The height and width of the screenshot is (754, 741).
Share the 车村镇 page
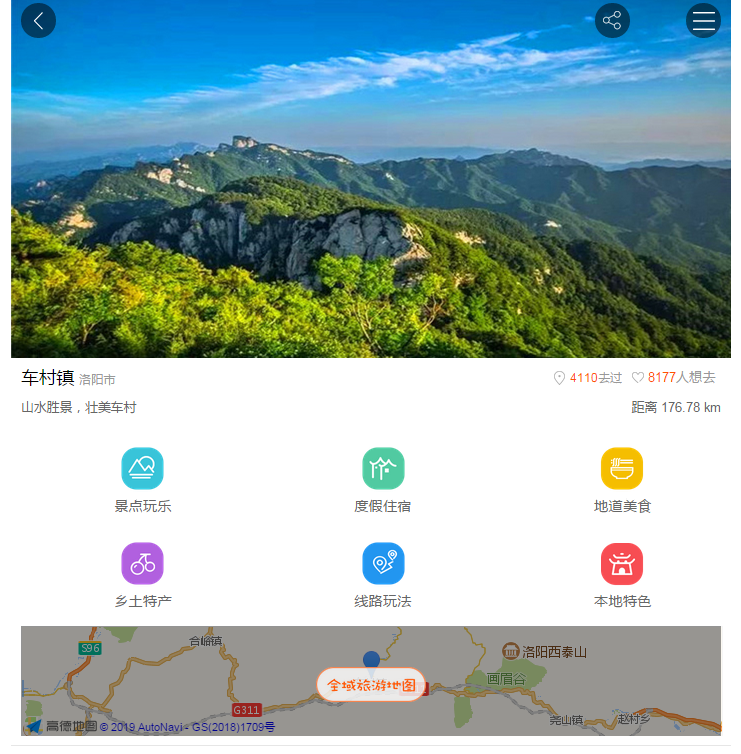pos(612,20)
